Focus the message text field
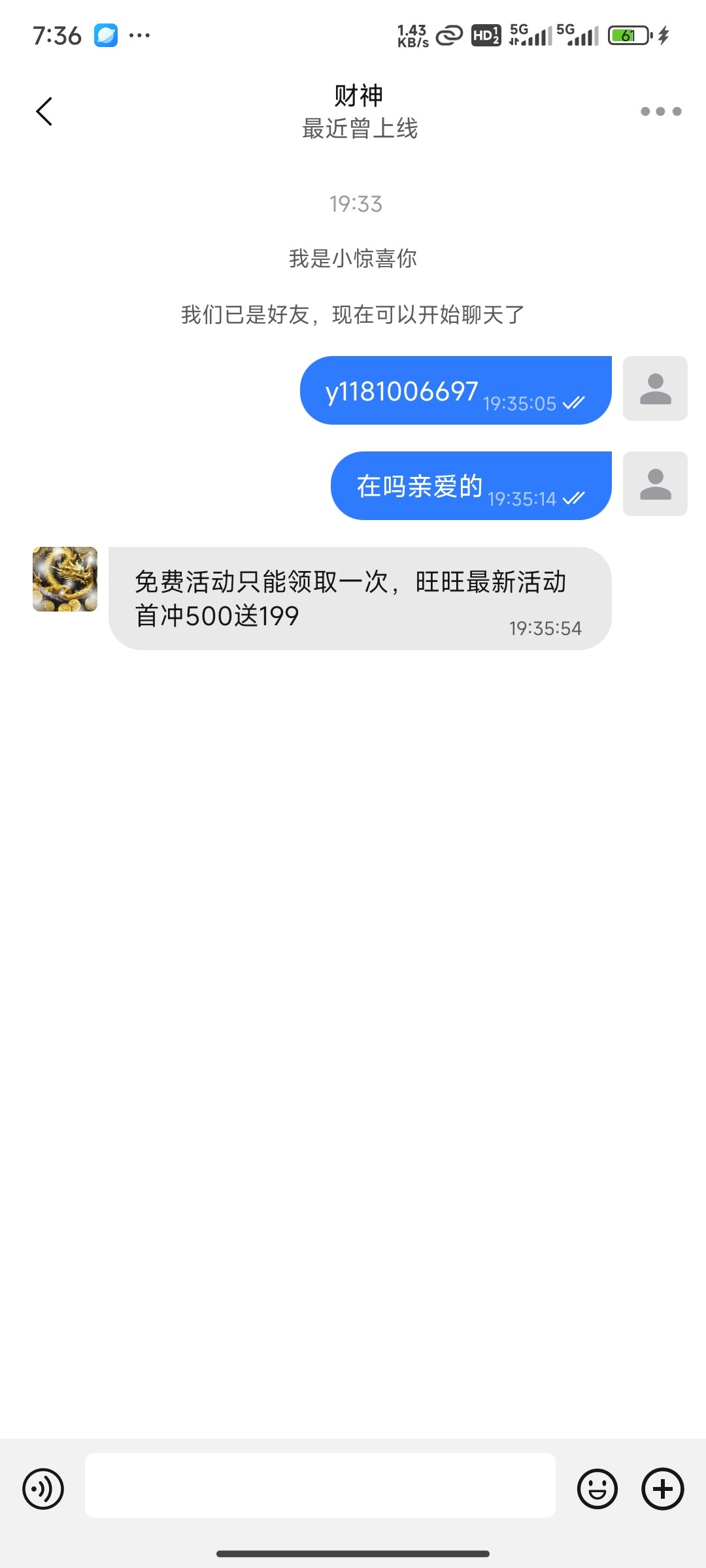The height and width of the screenshot is (1568, 706). click(x=320, y=1485)
